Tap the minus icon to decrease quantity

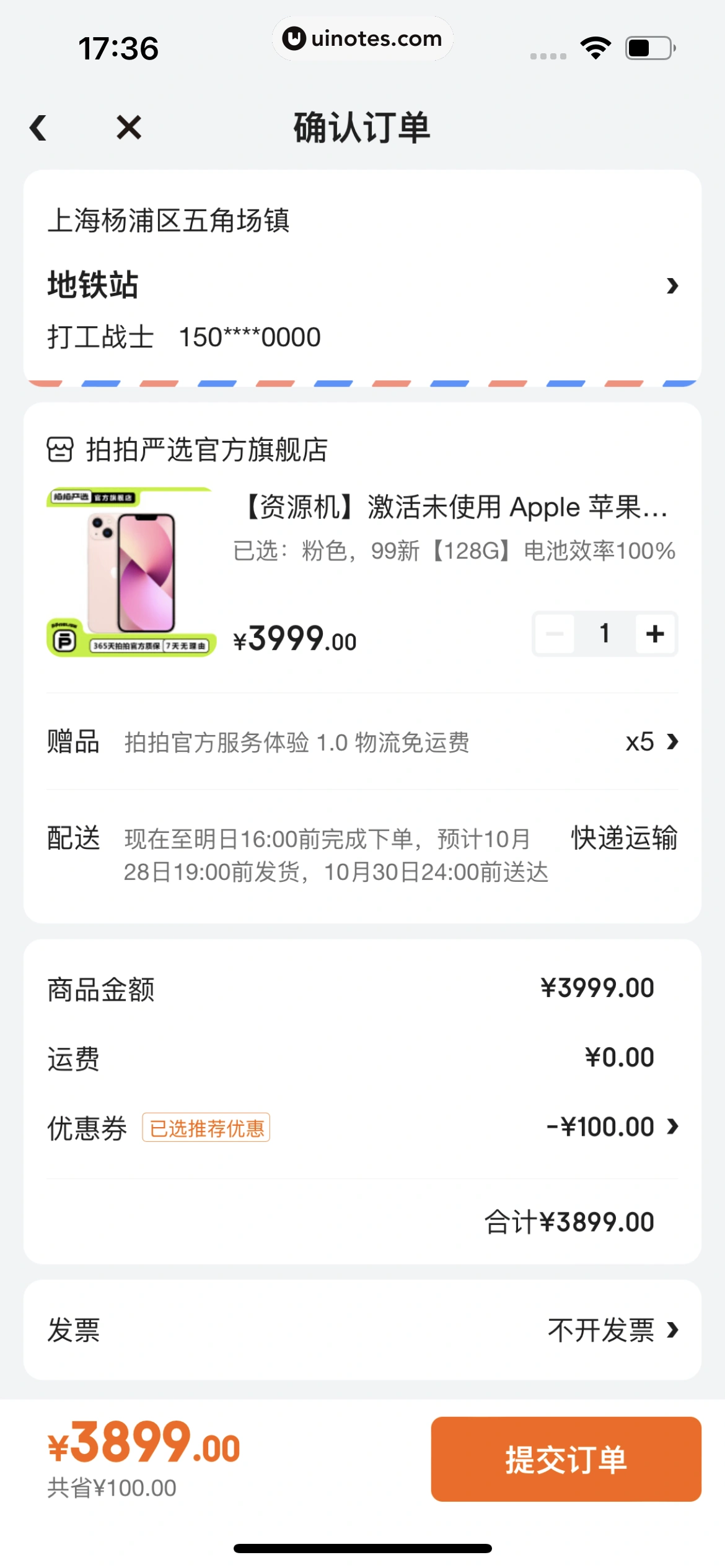coord(553,633)
